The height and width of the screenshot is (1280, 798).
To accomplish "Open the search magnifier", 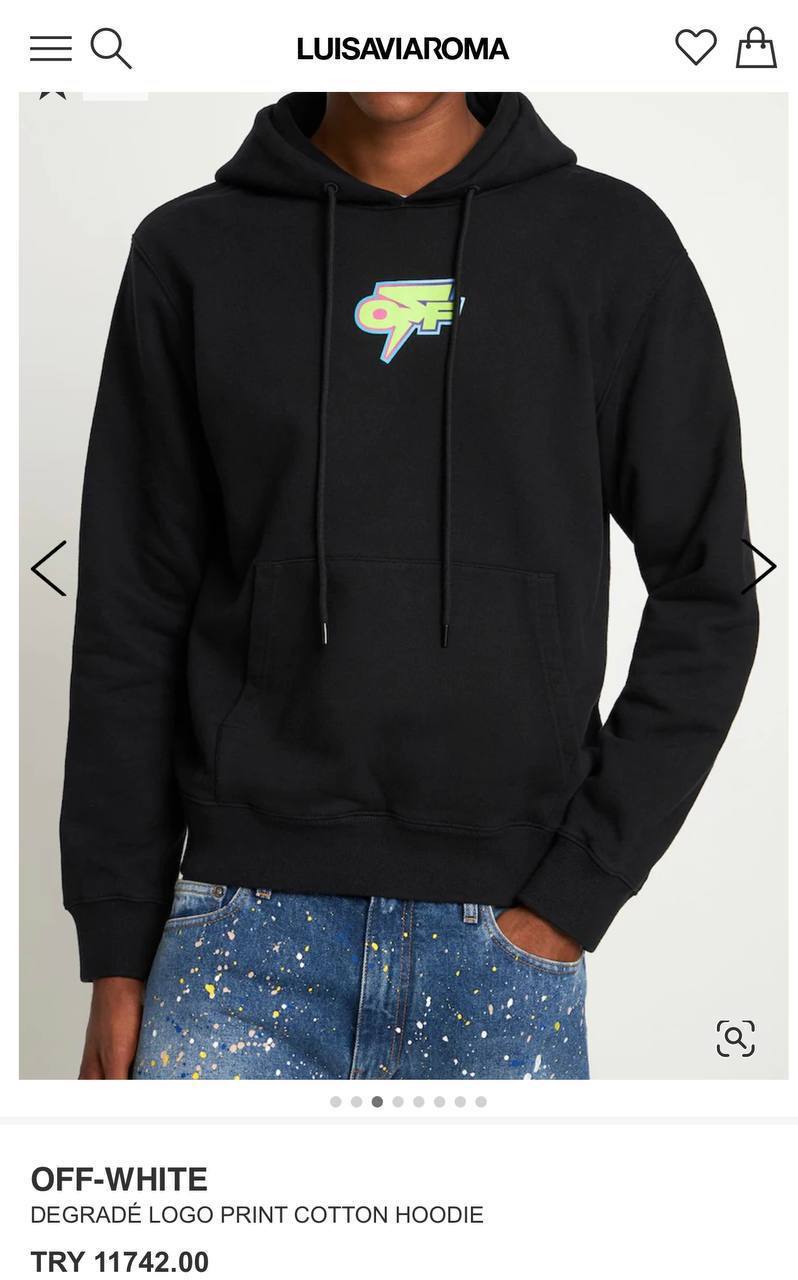I will 111,48.
